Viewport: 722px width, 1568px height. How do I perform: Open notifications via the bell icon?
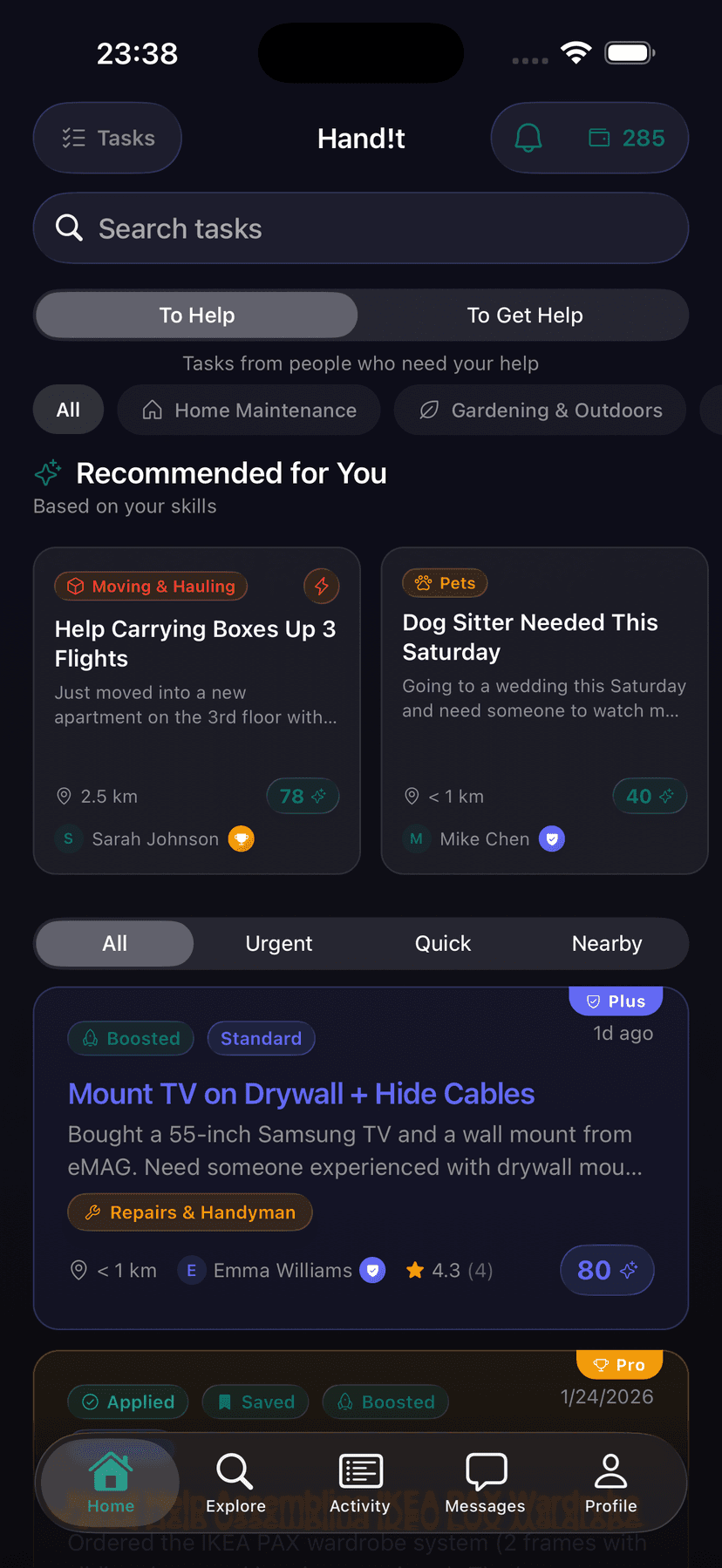529,138
